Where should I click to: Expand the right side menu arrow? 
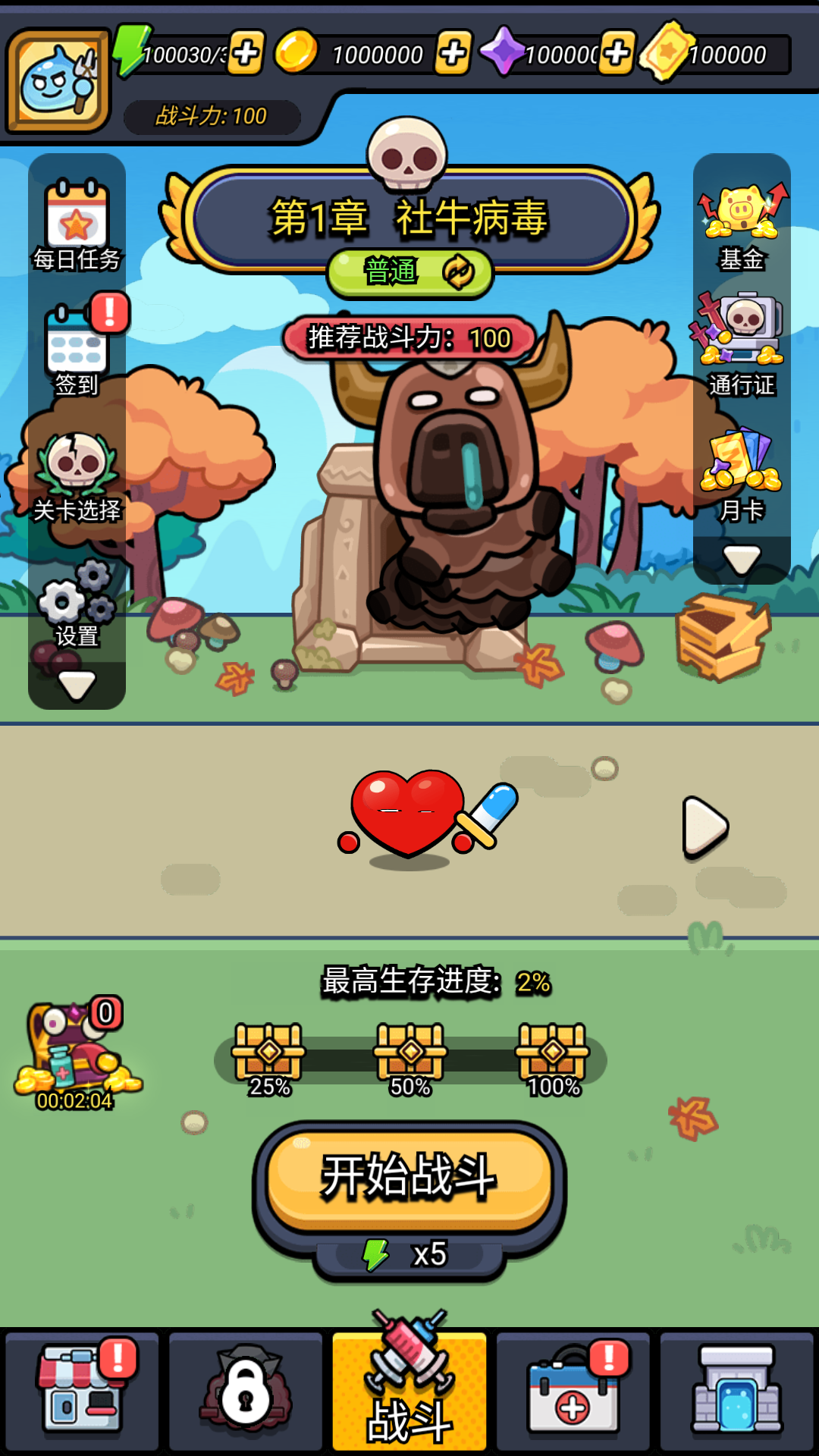(x=742, y=560)
